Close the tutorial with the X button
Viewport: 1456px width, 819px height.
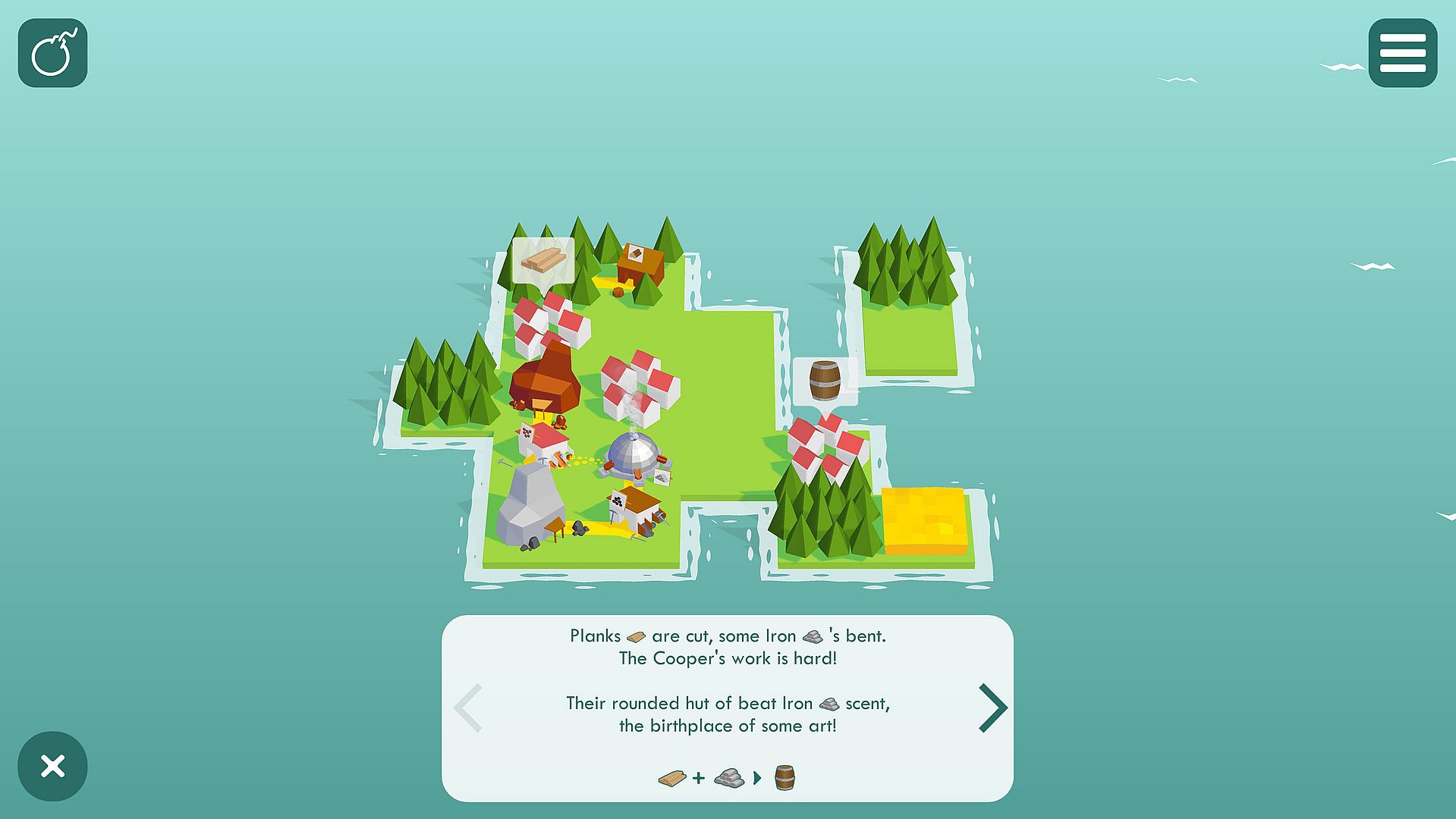point(52,766)
